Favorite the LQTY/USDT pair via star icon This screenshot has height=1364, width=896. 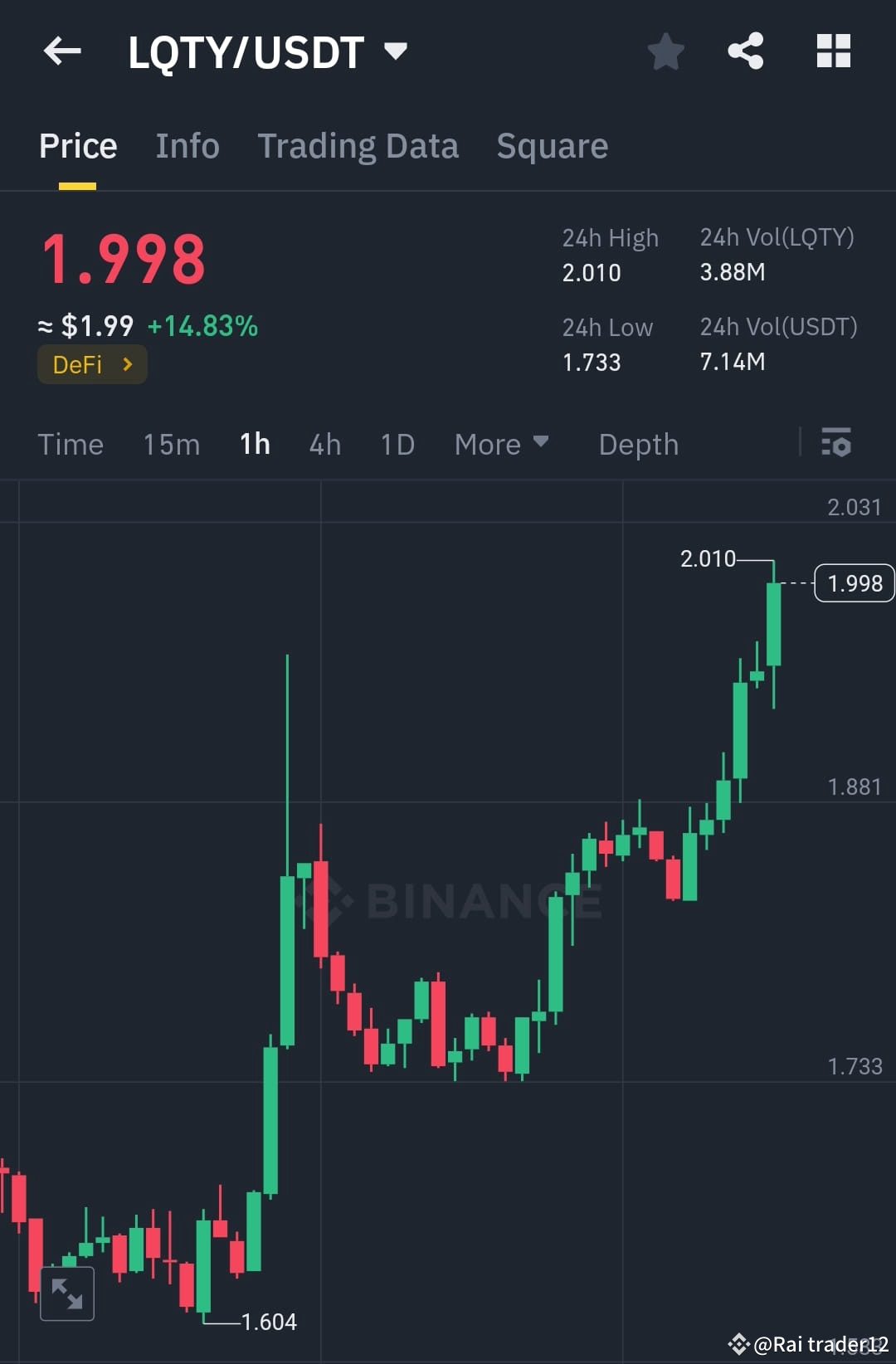coord(665,51)
